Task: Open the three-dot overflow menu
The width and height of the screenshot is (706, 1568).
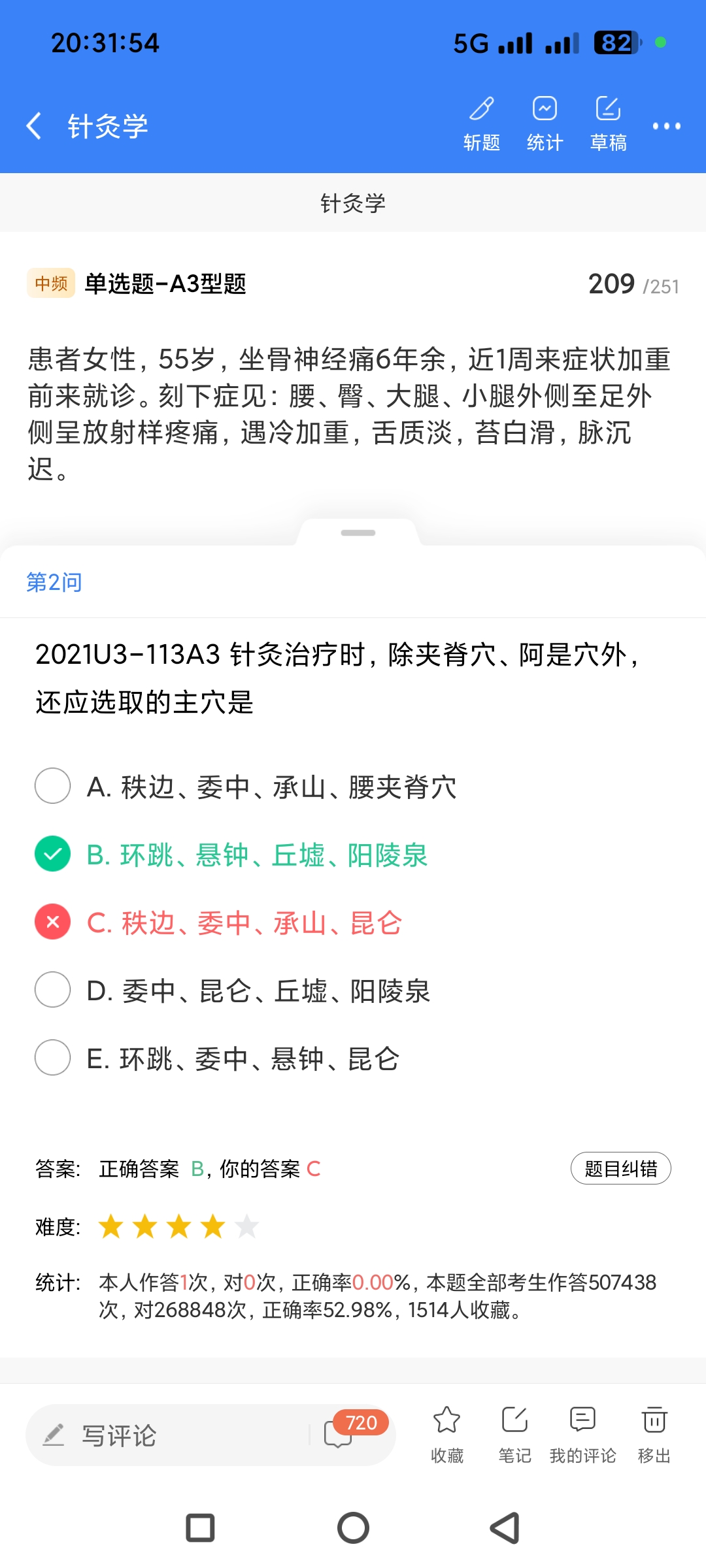Action: (x=666, y=126)
